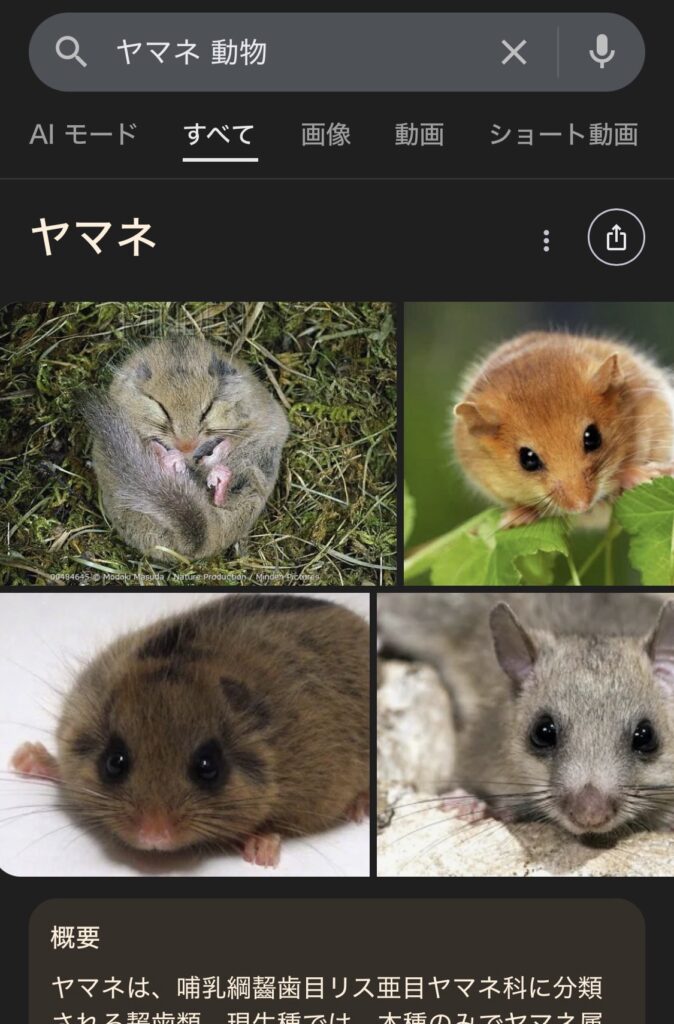This screenshot has height=1024, width=674.
Task: Go to the ショート動画 tab
Action: pos(563,134)
